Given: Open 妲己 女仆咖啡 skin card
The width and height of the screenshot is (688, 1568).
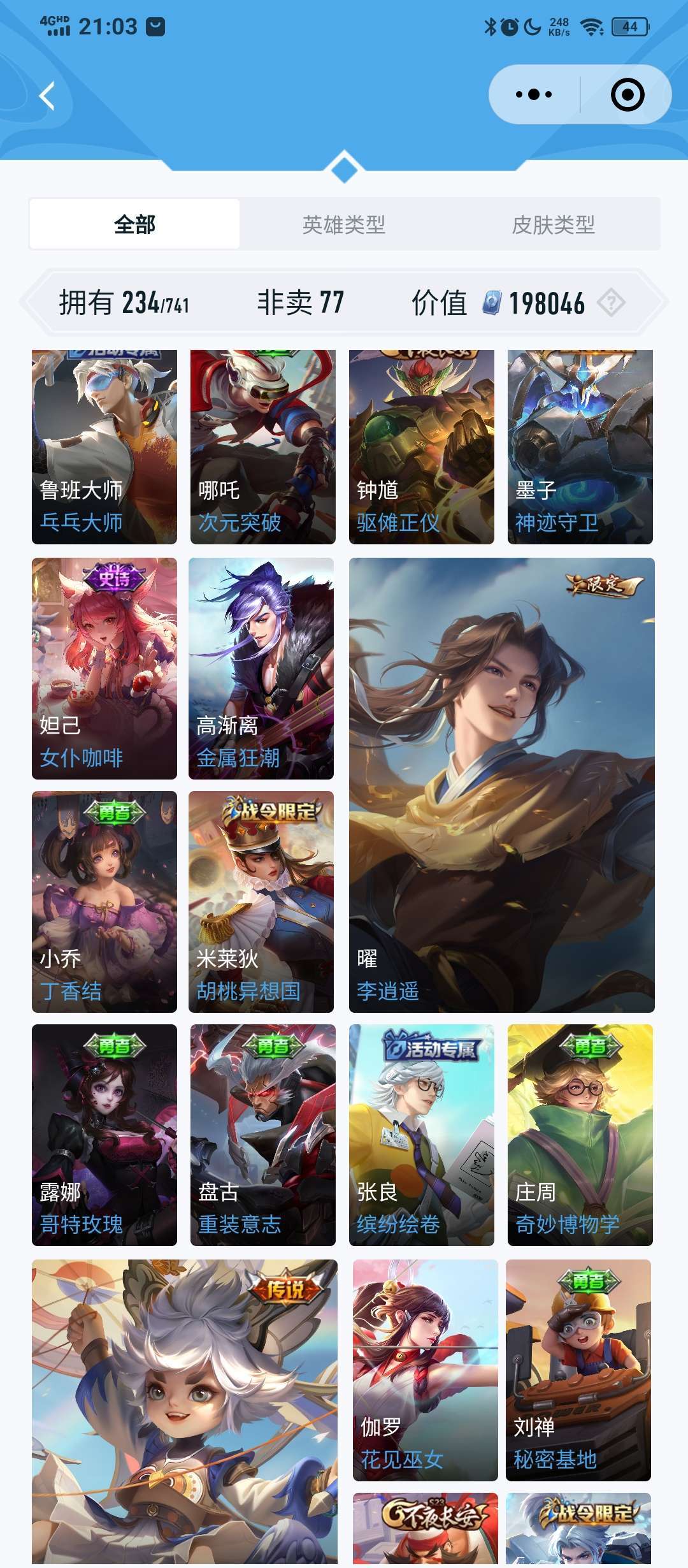Looking at the screenshot, I should [104, 668].
